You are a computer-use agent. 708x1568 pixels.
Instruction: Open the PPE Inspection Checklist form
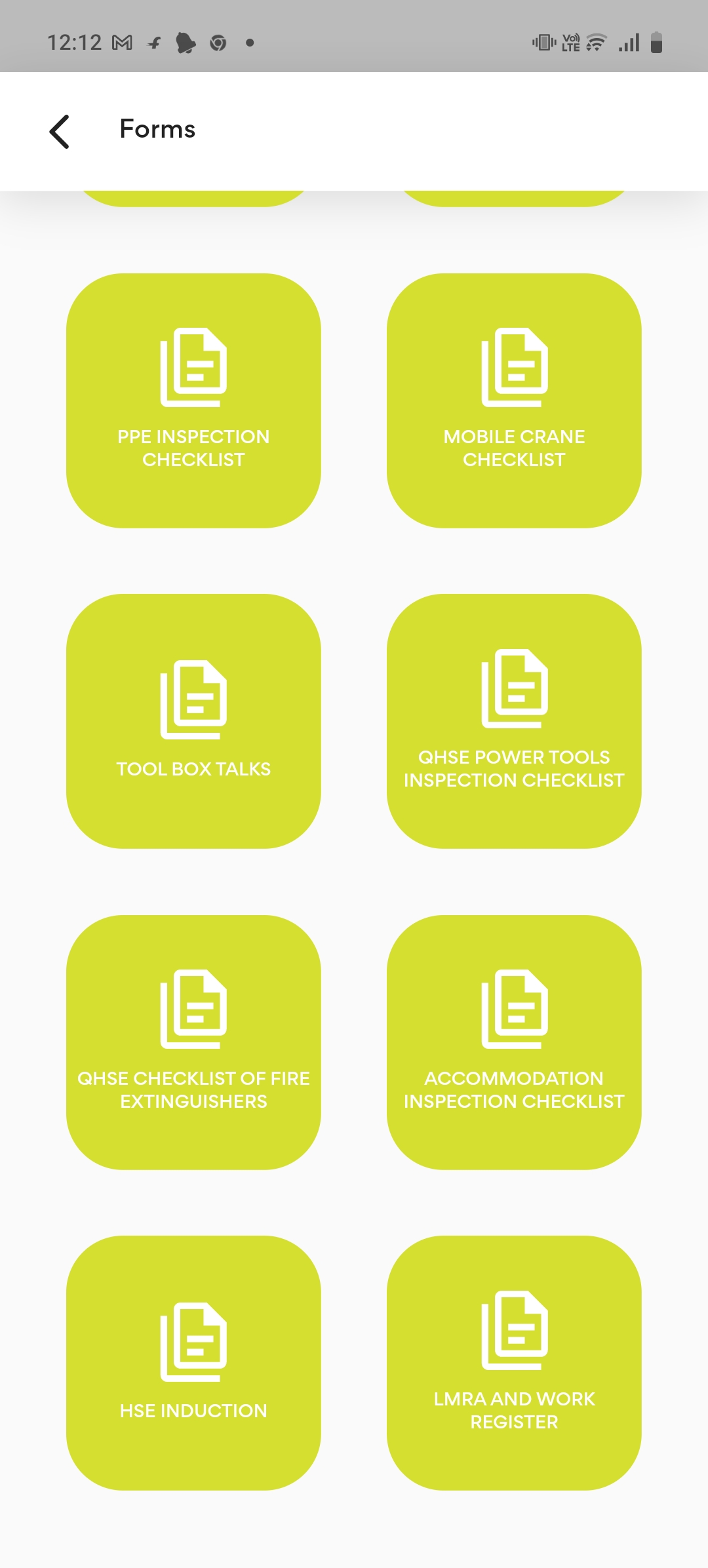(x=193, y=401)
